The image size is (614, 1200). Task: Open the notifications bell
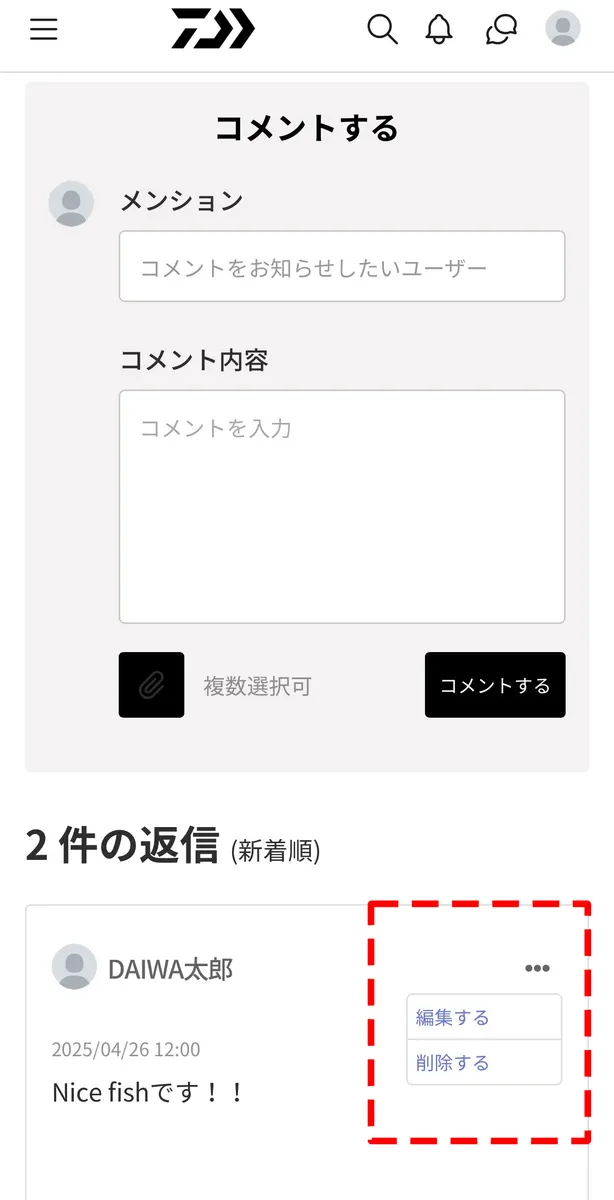click(x=439, y=29)
